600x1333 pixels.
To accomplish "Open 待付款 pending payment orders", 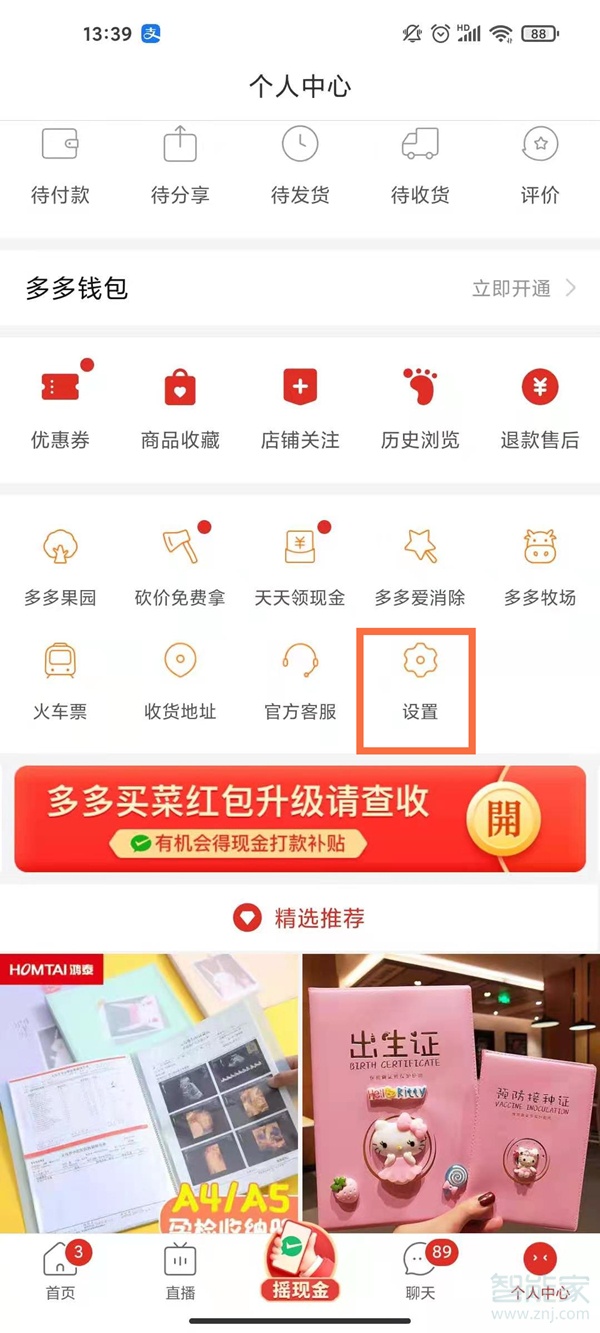I will coord(60,165).
